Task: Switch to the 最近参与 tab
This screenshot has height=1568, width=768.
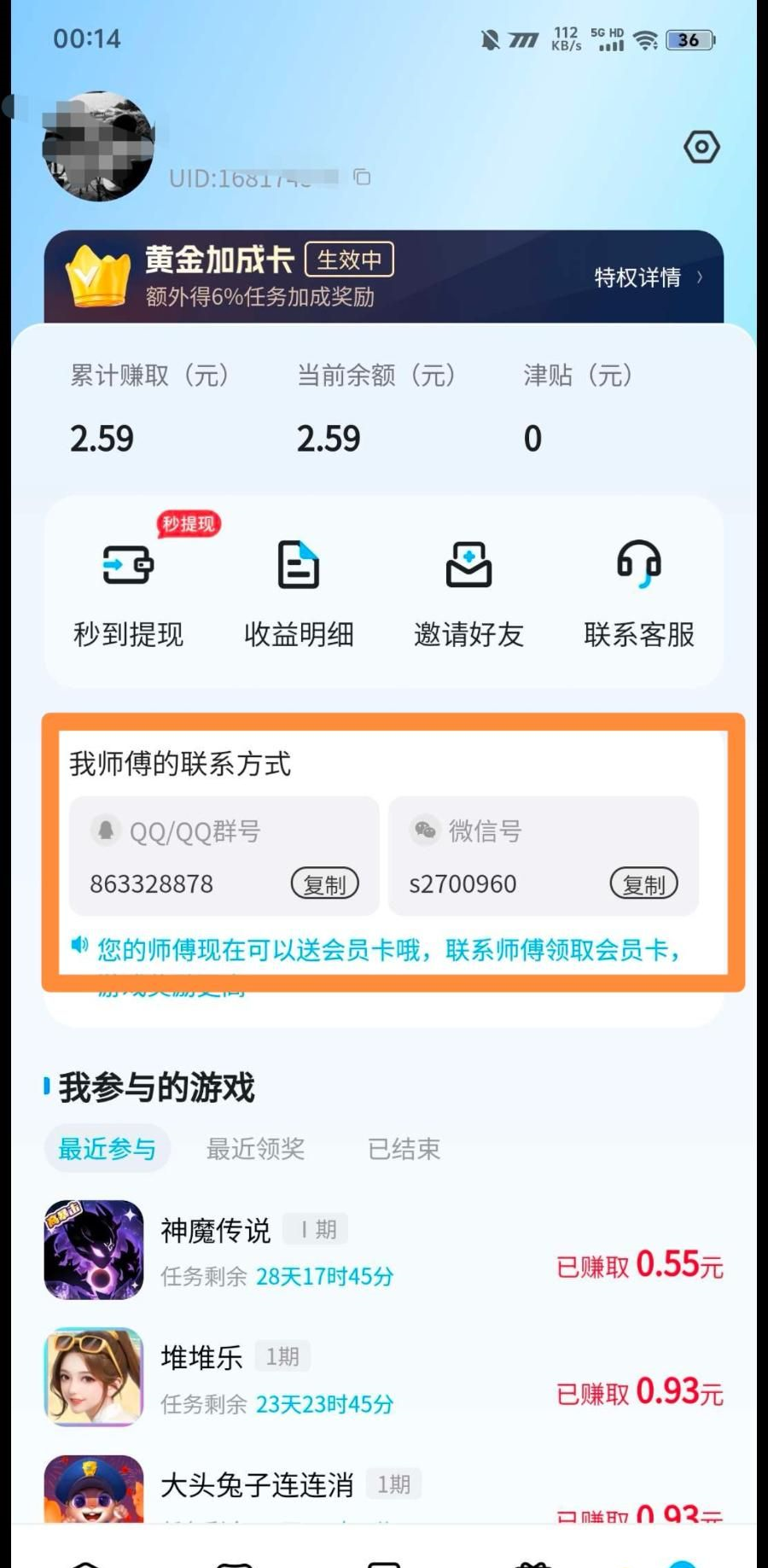Action: pos(108,1149)
